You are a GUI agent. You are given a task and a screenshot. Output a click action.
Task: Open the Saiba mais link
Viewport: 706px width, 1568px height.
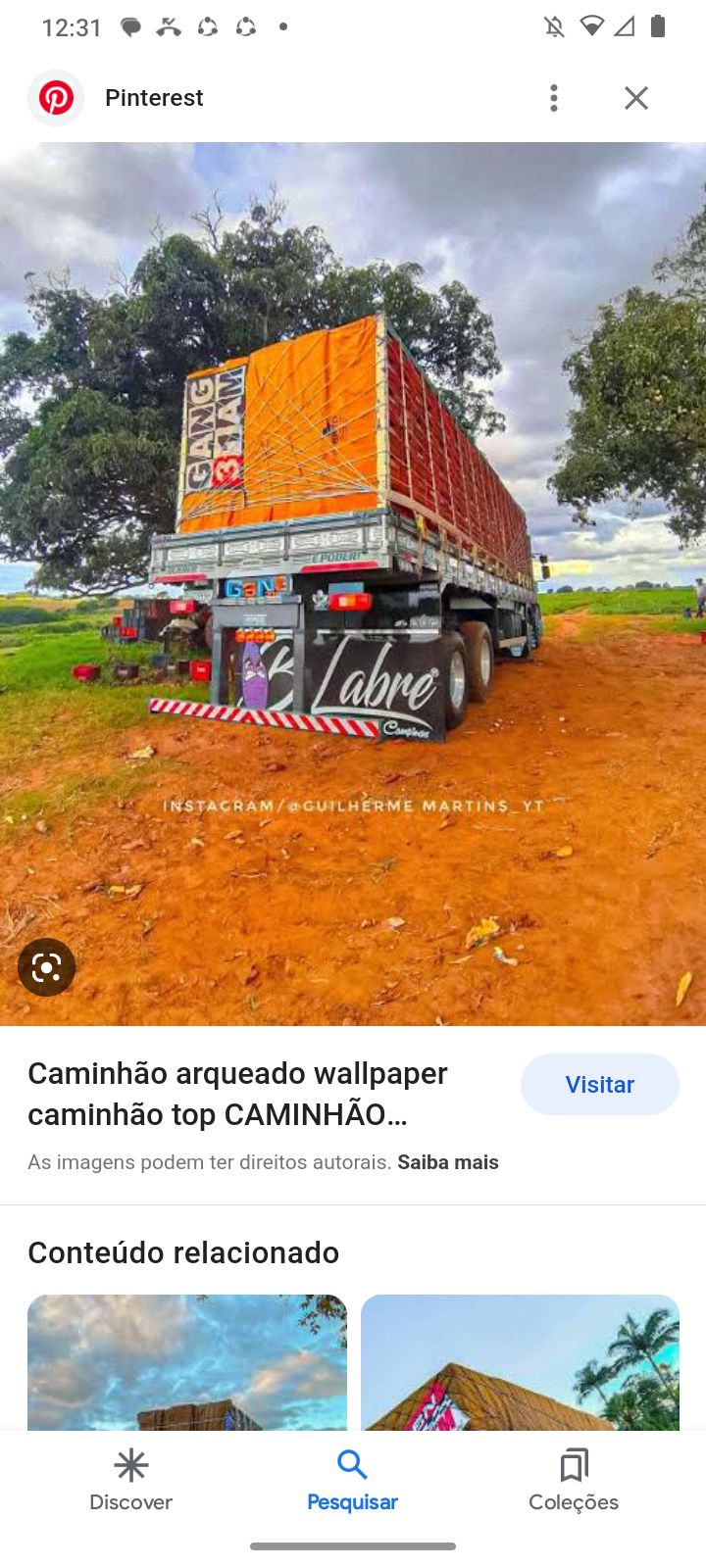coord(448,1162)
